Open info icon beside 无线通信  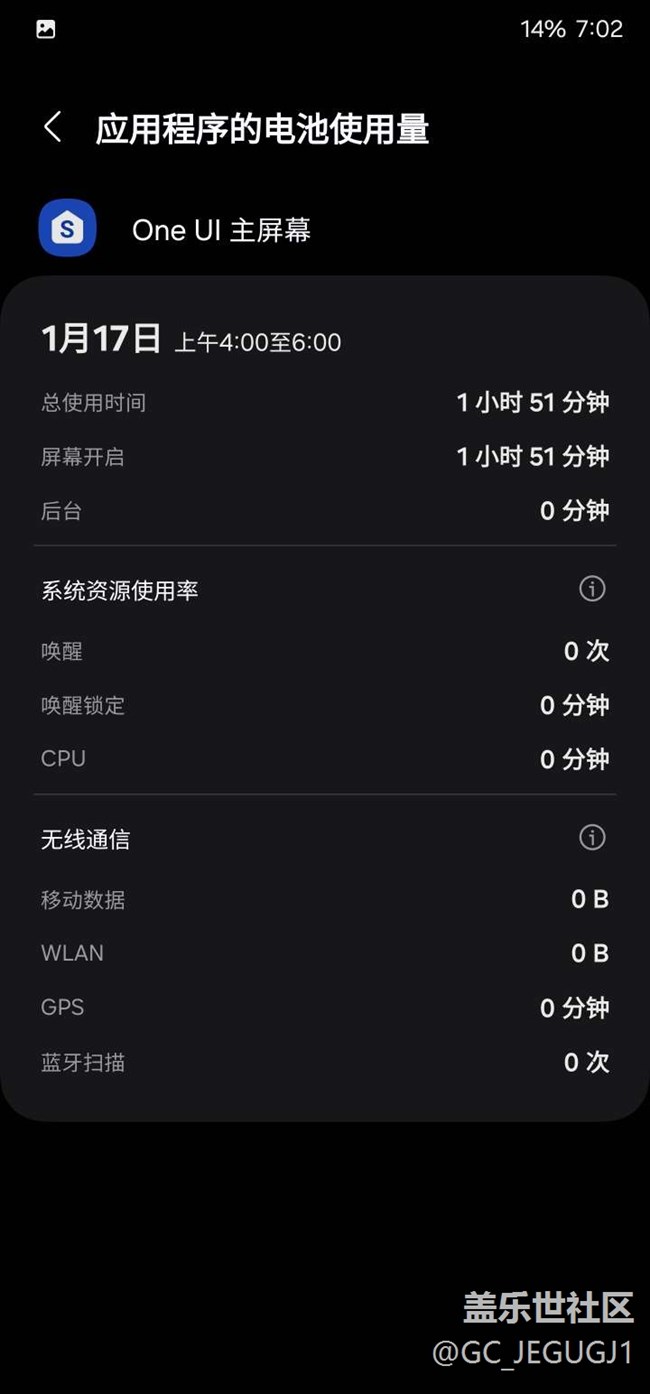pos(592,837)
